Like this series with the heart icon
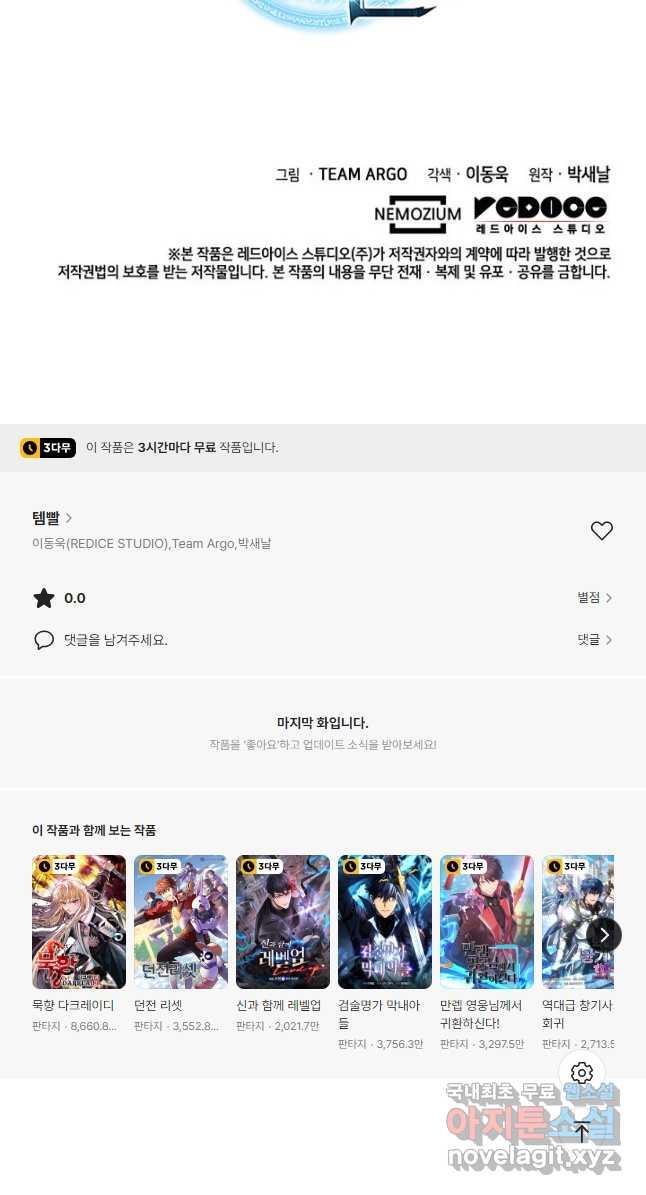646x1195 pixels. point(601,531)
